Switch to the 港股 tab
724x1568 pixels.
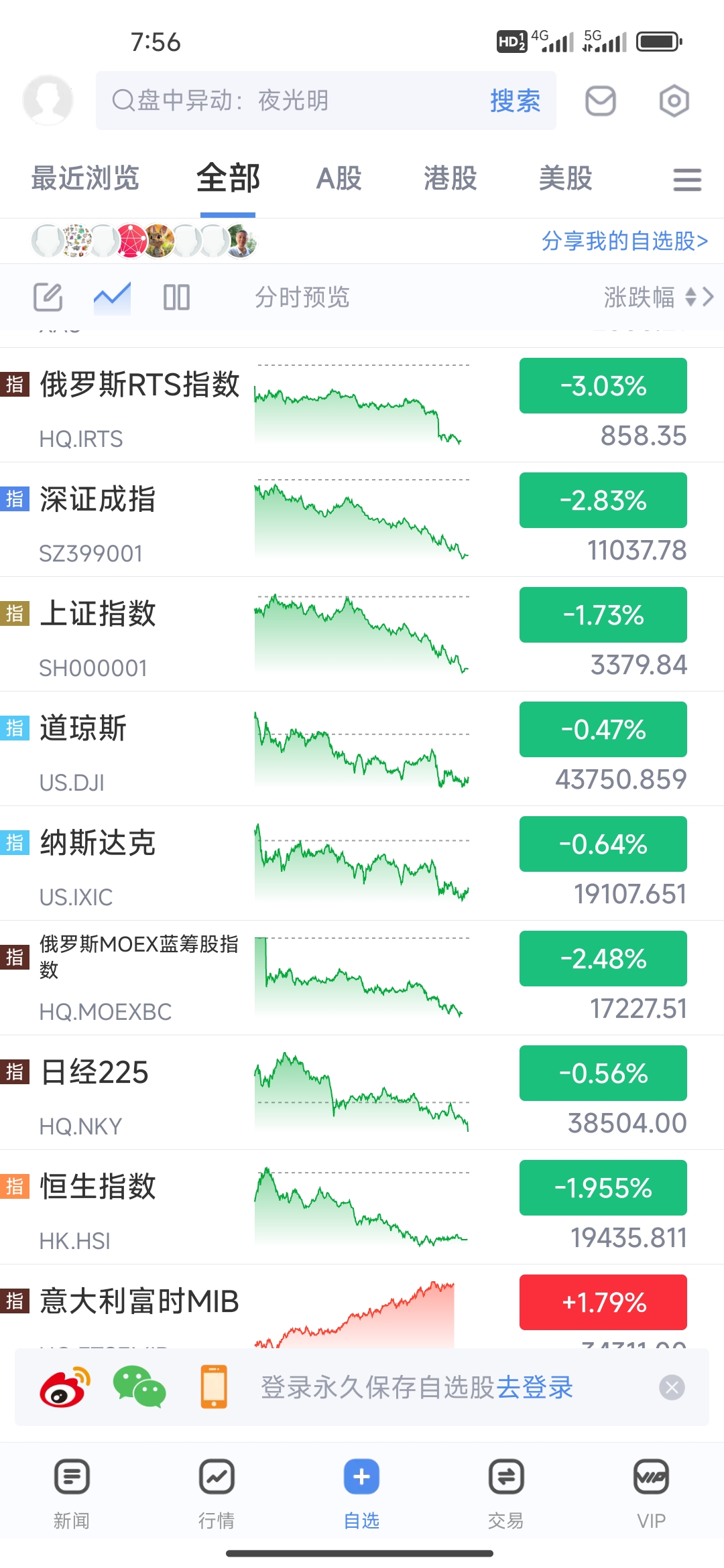[450, 179]
